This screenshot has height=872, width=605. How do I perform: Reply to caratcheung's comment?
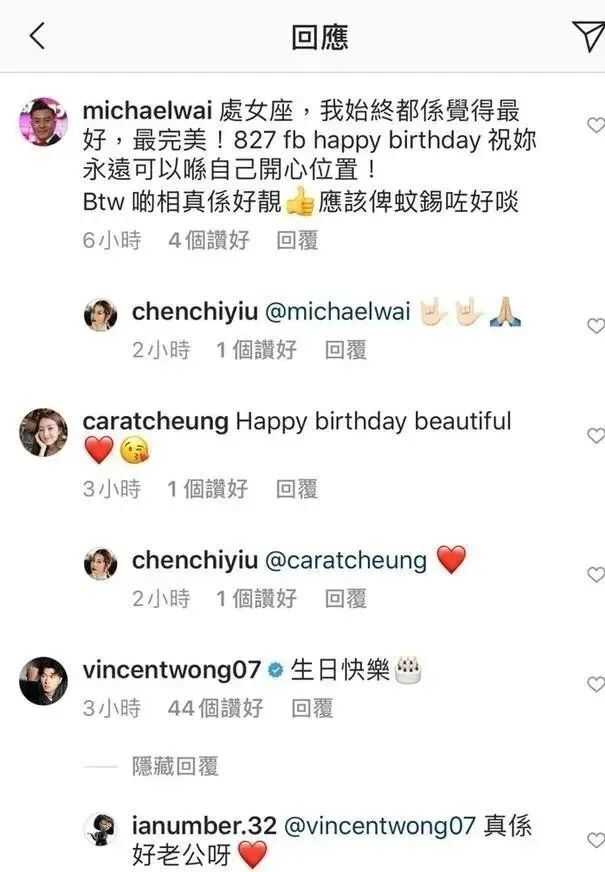(297, 489)
